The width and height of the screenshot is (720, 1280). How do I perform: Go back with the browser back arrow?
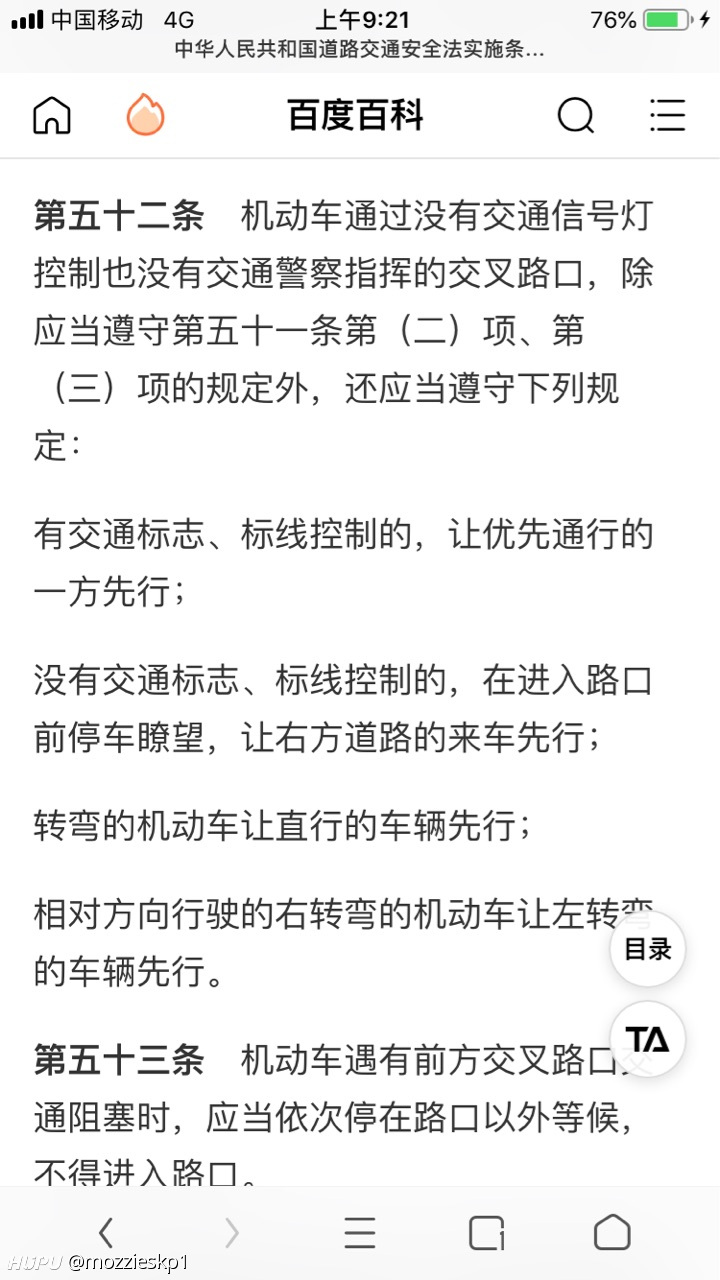(x=106, y=1233)
